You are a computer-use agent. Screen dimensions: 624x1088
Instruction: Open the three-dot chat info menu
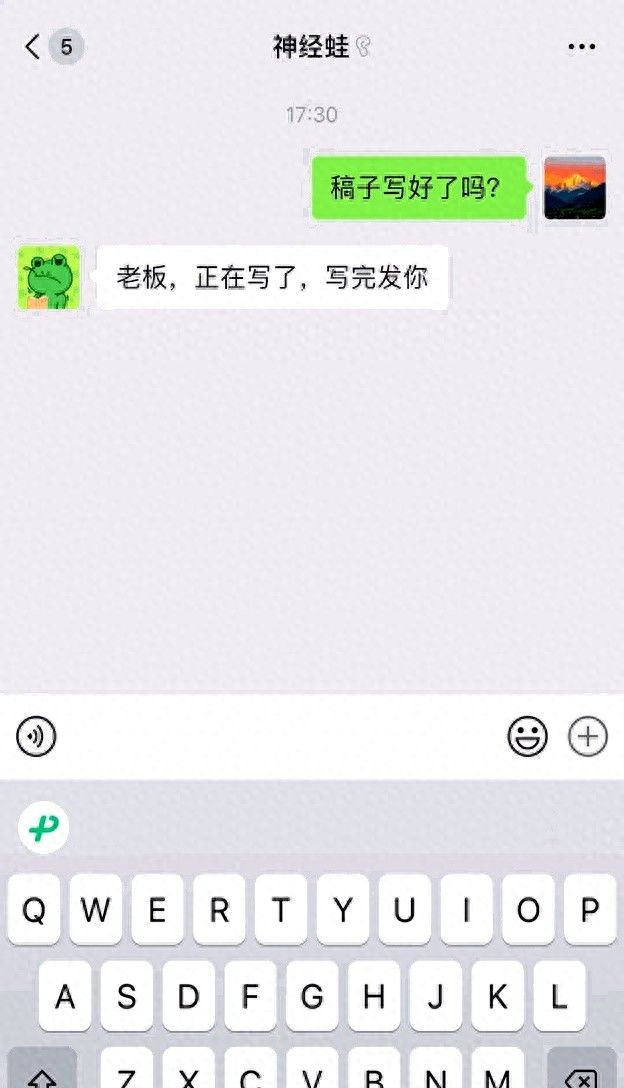pos(581,47)
